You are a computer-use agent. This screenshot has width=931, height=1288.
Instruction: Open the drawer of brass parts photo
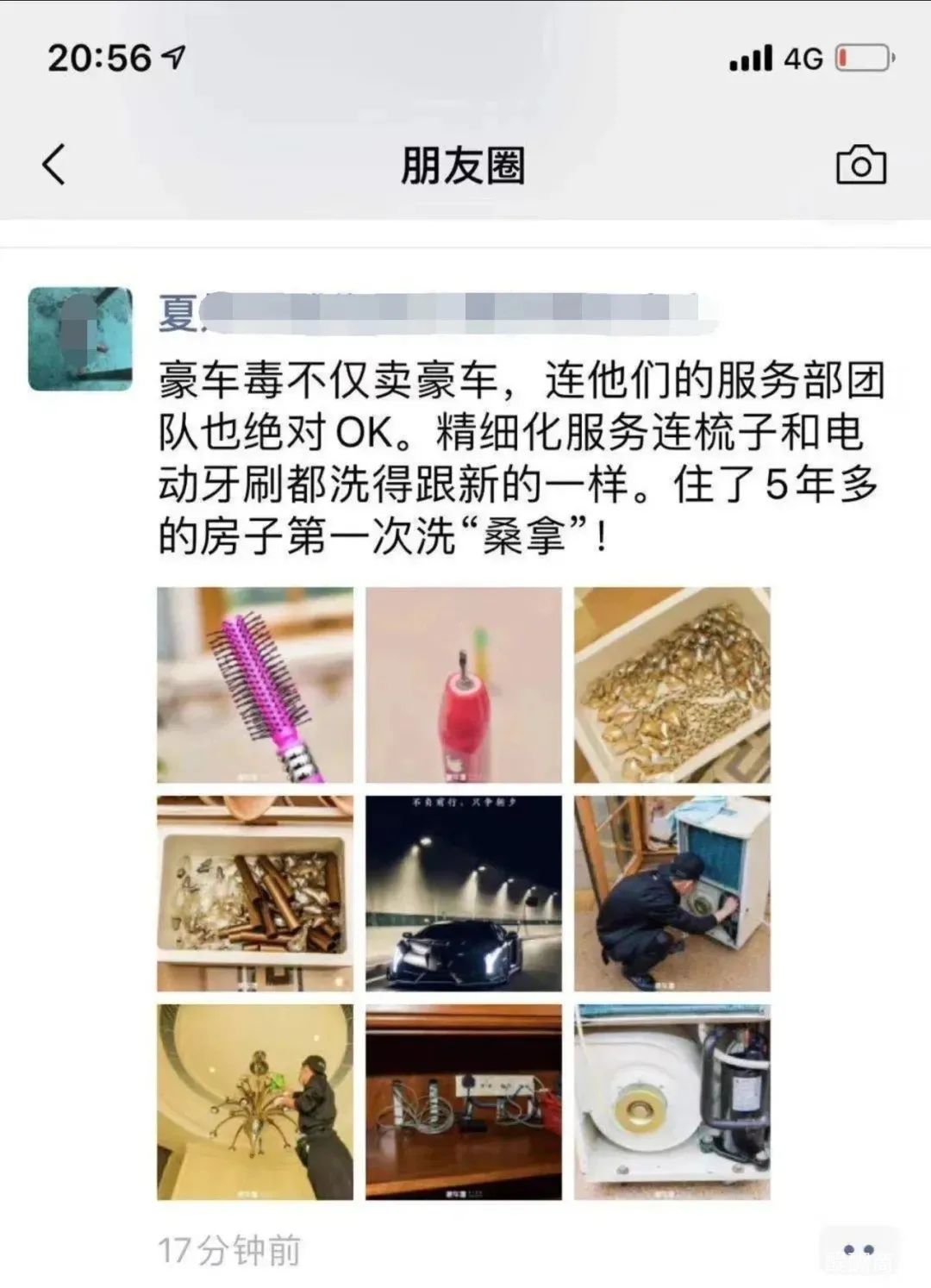pos(256,891)
